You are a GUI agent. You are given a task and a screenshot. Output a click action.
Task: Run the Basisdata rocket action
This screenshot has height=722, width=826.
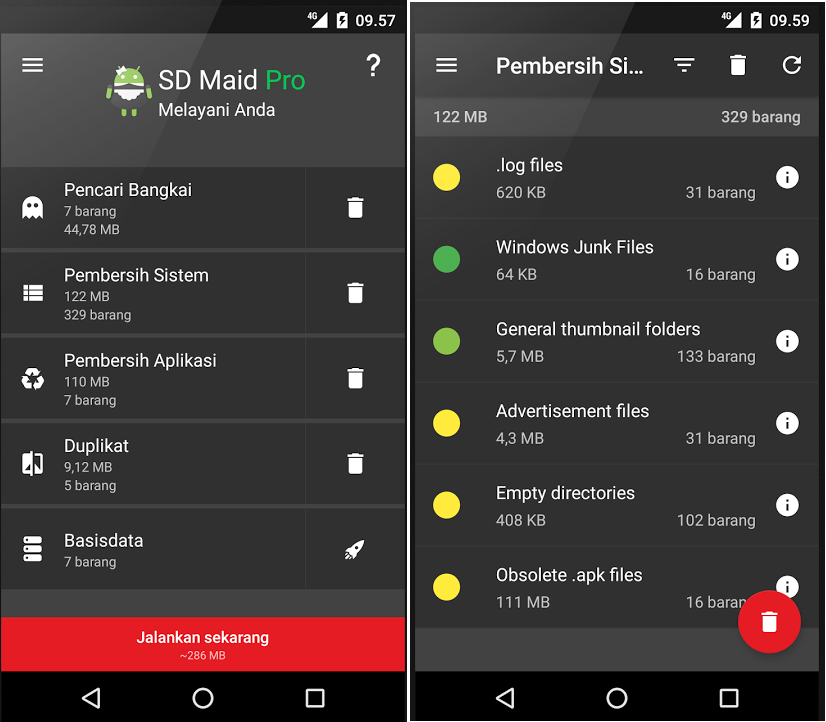coord(355,549)
